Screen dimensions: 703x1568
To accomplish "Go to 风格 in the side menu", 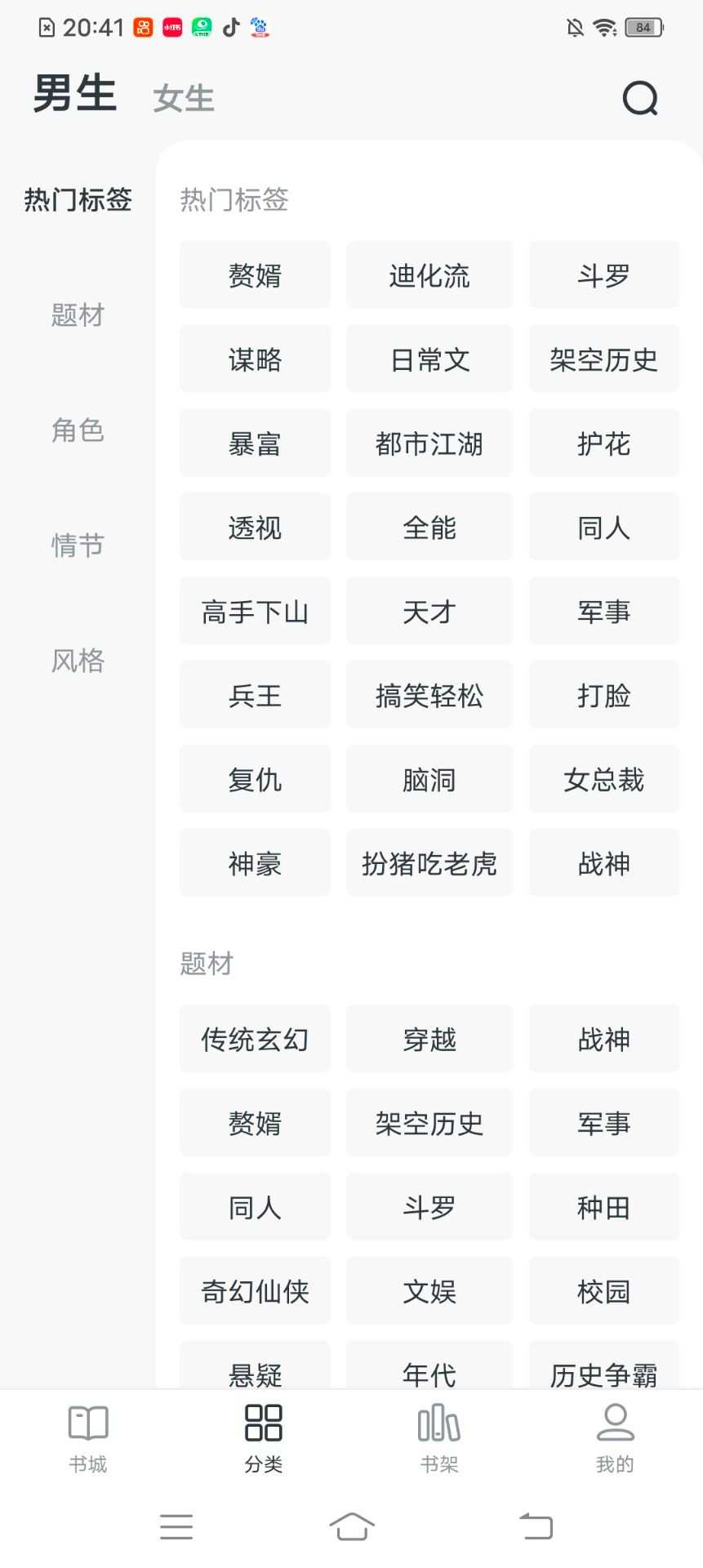I will [78, 660].
